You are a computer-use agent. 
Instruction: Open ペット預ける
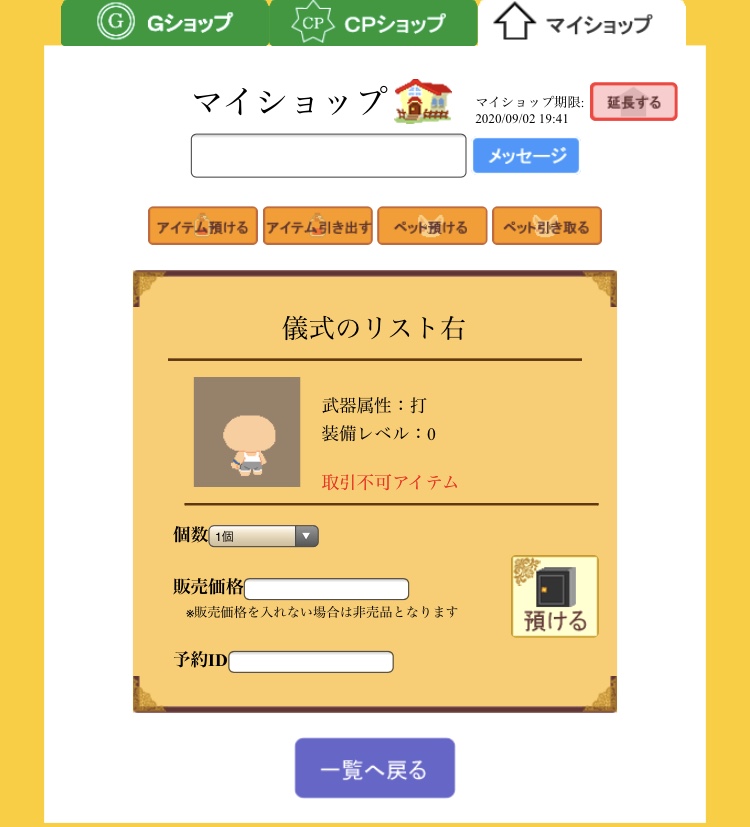[432, 226]
